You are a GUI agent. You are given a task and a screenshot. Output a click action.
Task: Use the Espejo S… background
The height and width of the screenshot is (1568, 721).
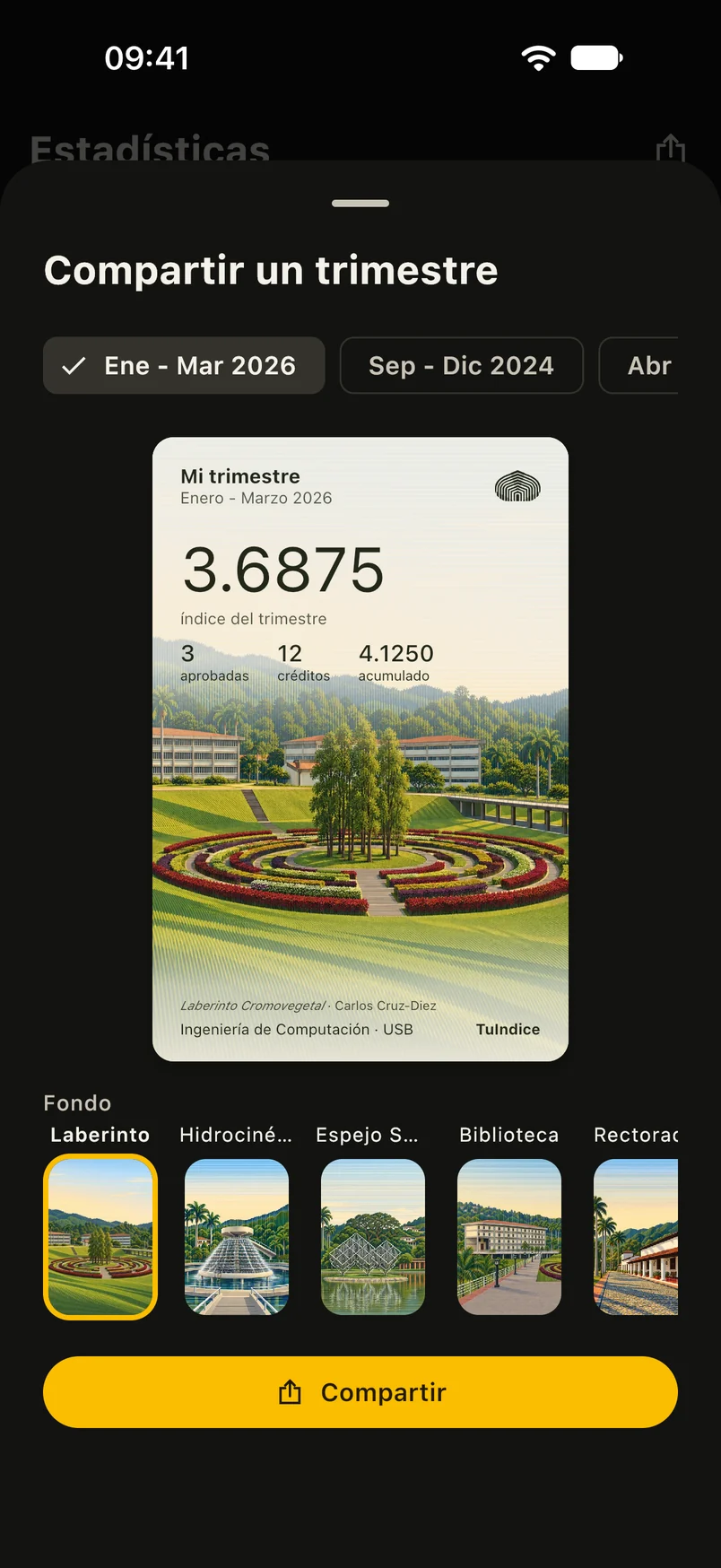pos(373,1237)
